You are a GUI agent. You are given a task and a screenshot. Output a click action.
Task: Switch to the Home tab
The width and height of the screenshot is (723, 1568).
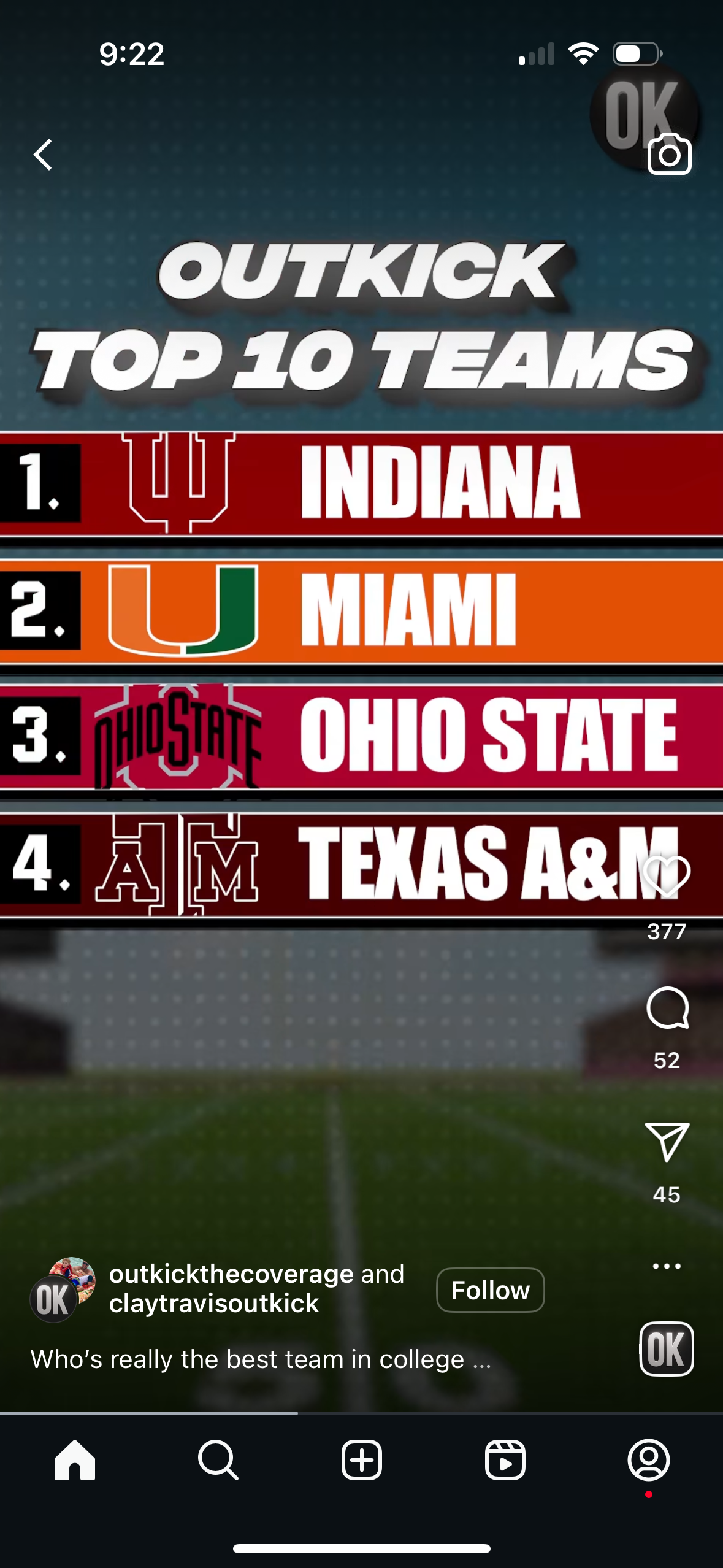click(x=75, y=1461)
